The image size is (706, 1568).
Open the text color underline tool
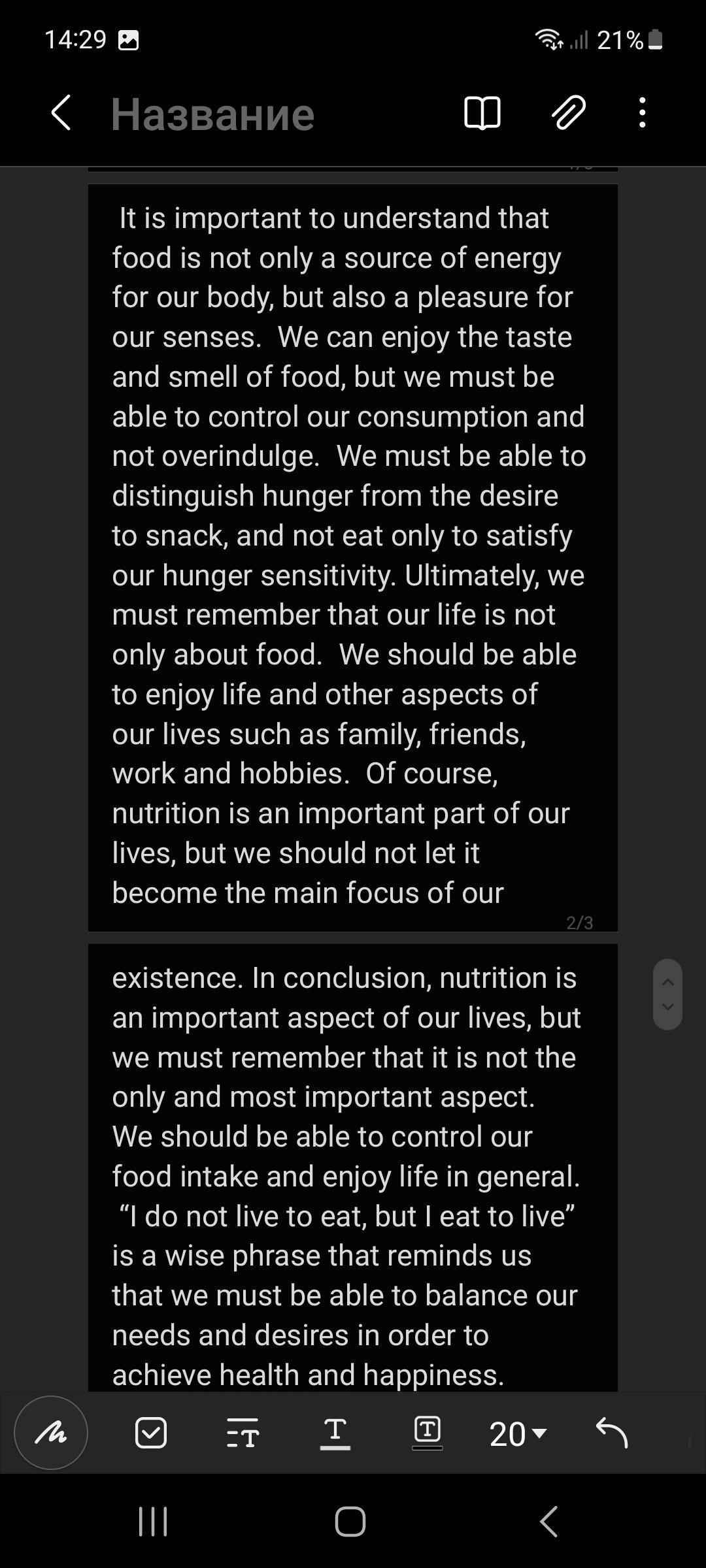click(335, 1434)
